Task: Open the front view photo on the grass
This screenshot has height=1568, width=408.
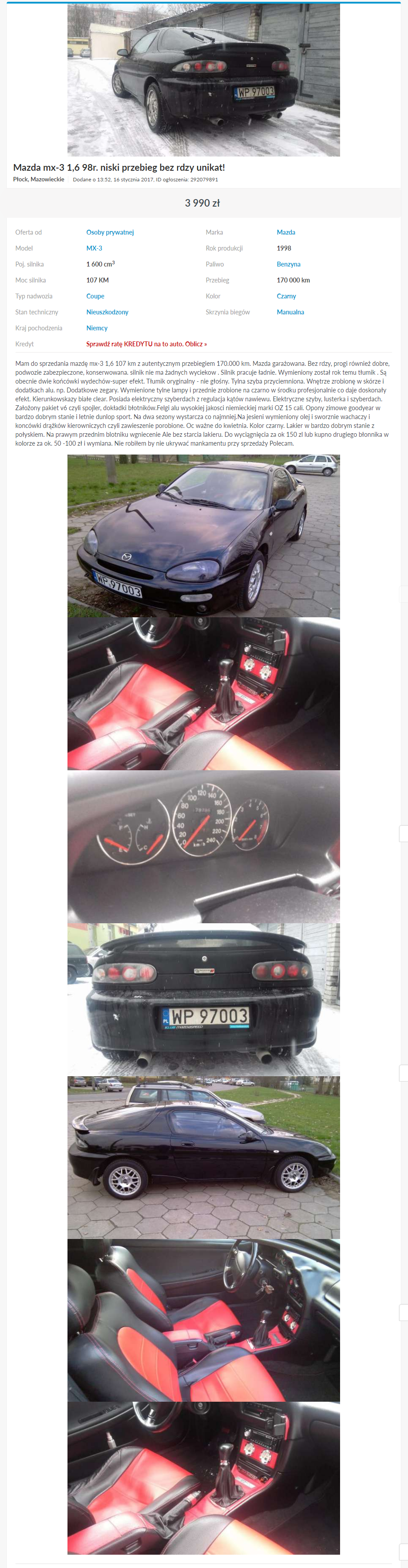Action: pyautogui.click(x=203, y=536)
